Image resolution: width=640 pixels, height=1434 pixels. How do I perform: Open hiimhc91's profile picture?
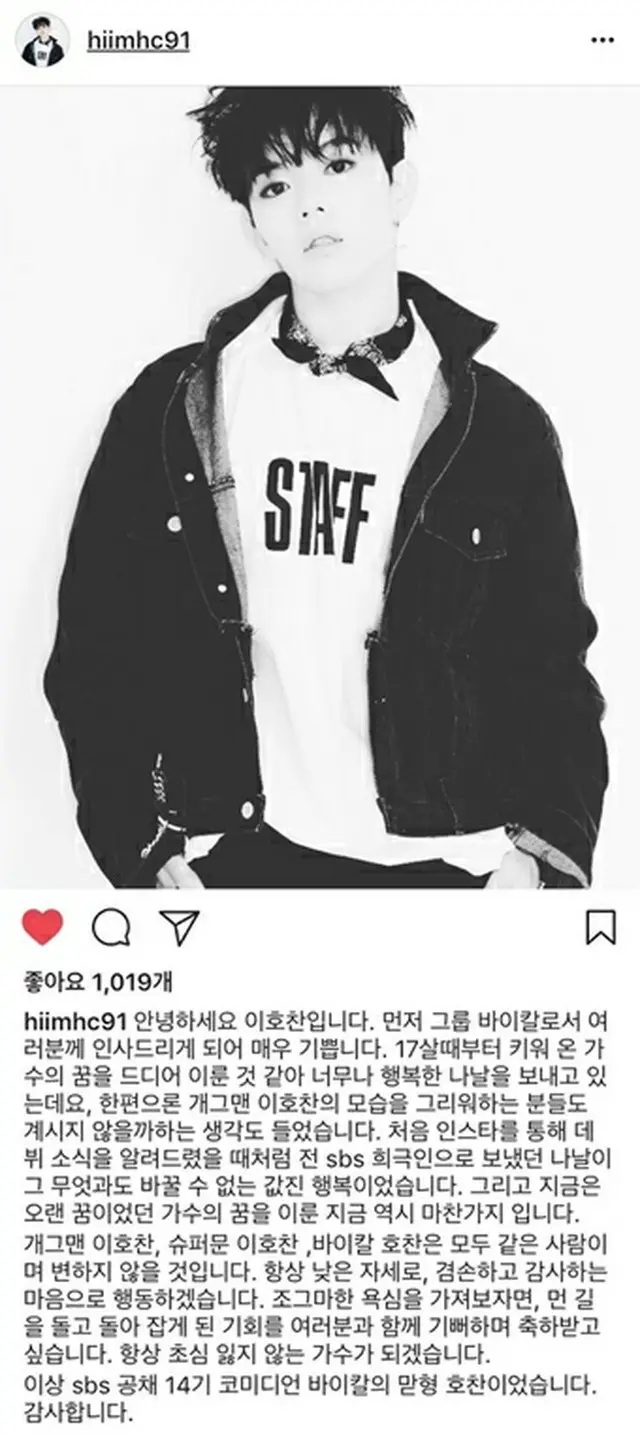[x=42, y=40]
